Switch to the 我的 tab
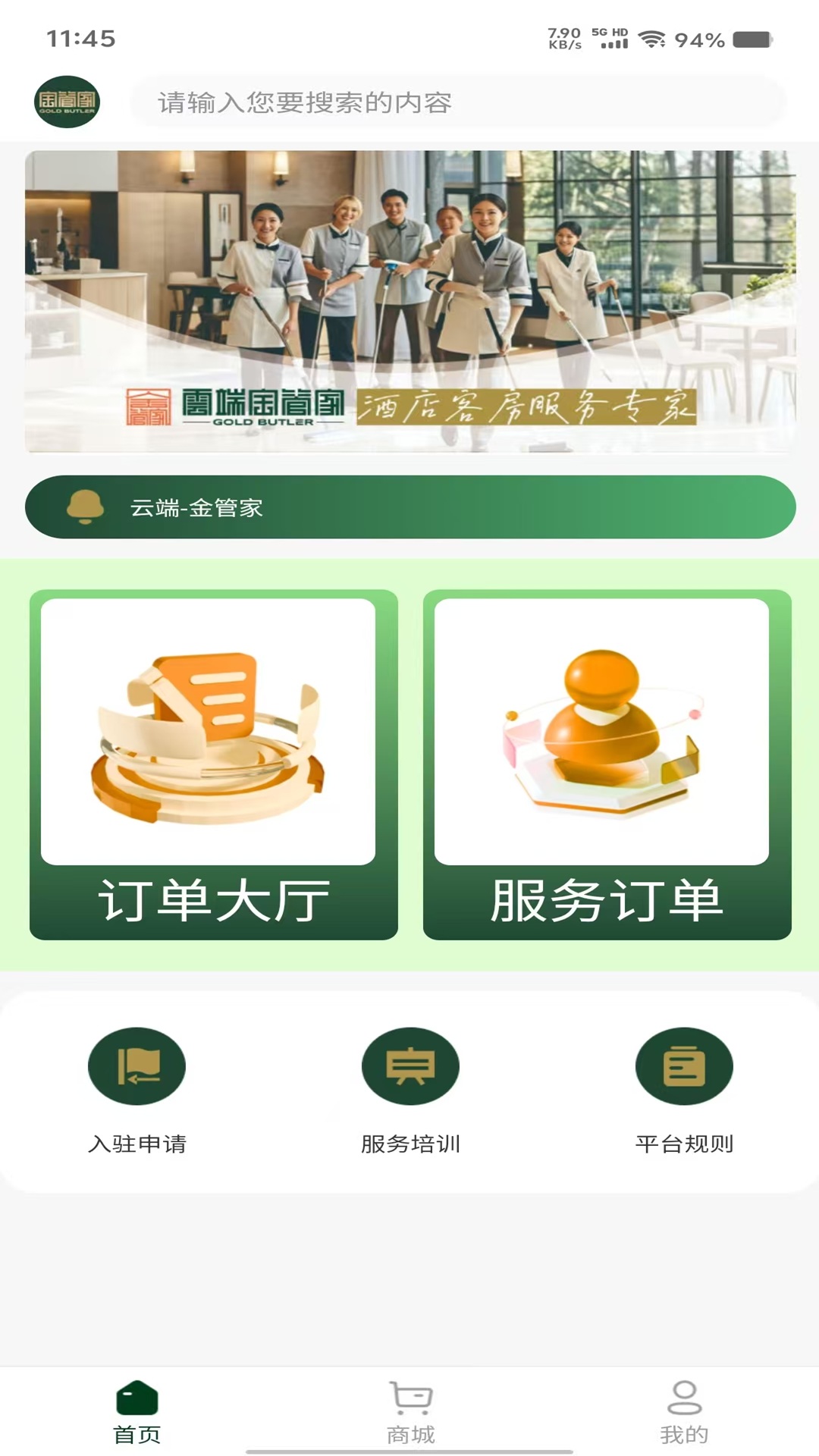Viewport: 819px width, 1456px height. (x=684, y=1412)
